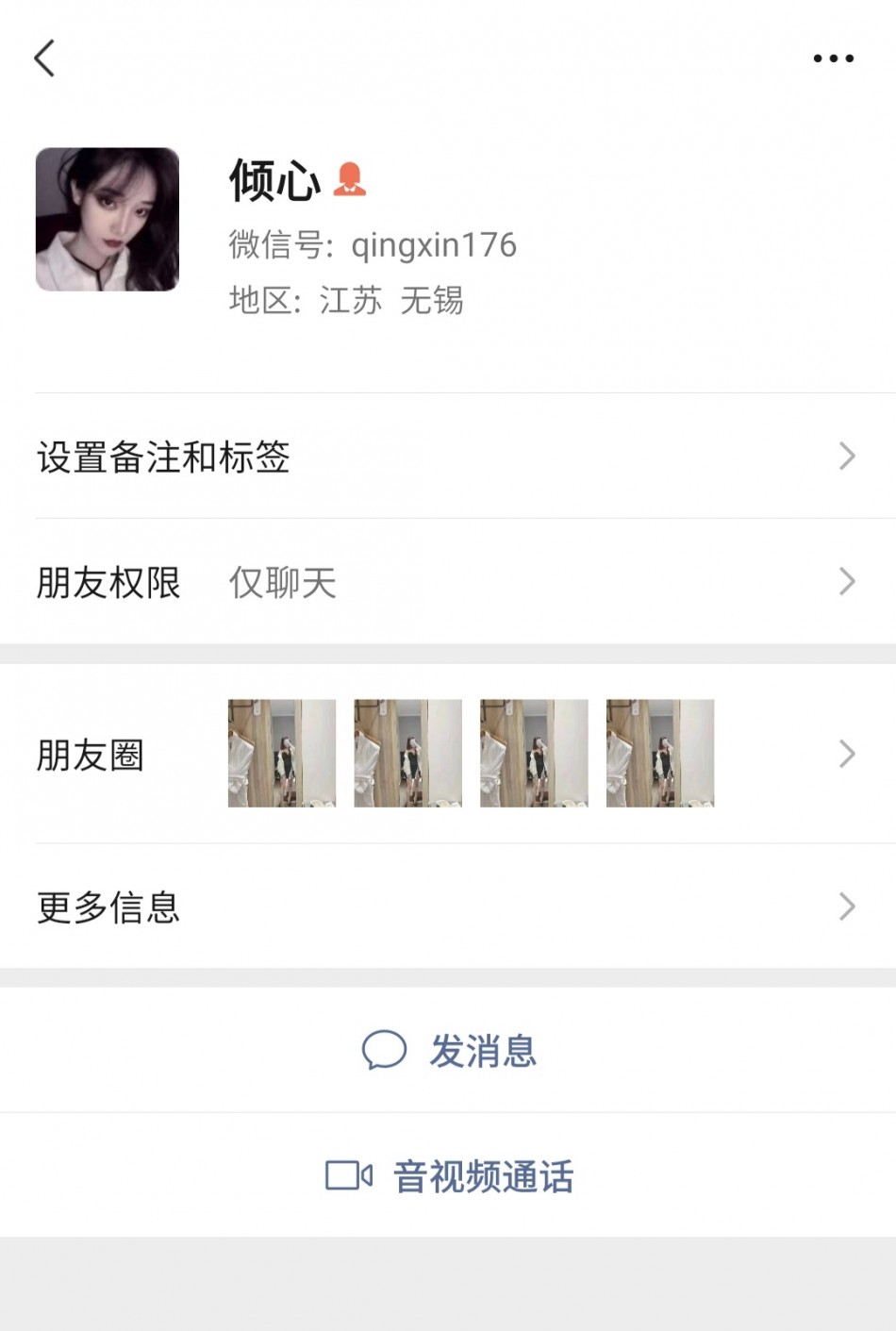The width and height of the screenshot is (896, 1331).
Task: Open 朋友权限 settings row
Action: coord(448,582)
